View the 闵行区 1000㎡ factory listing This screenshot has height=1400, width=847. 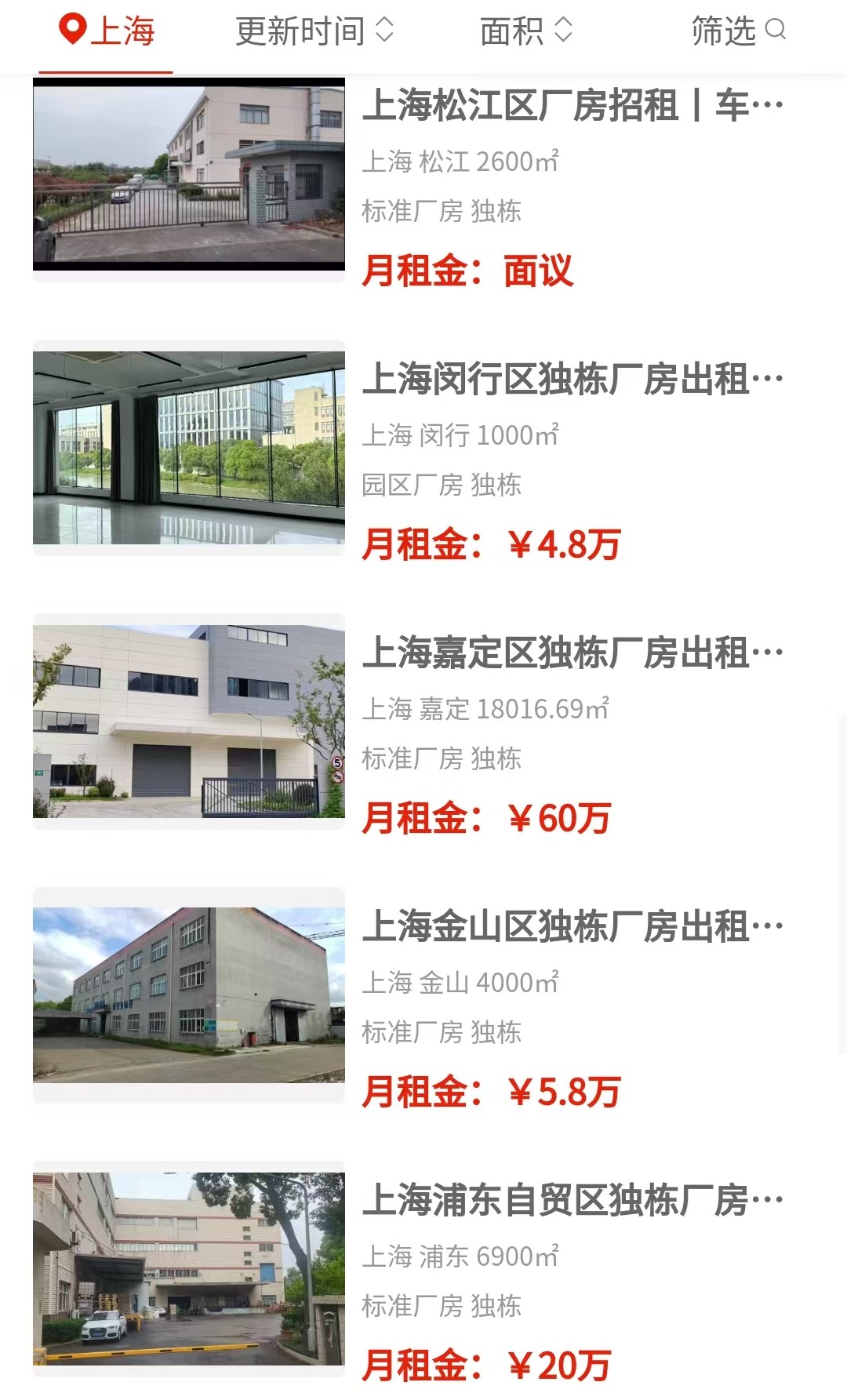click(x=573, y=380)
